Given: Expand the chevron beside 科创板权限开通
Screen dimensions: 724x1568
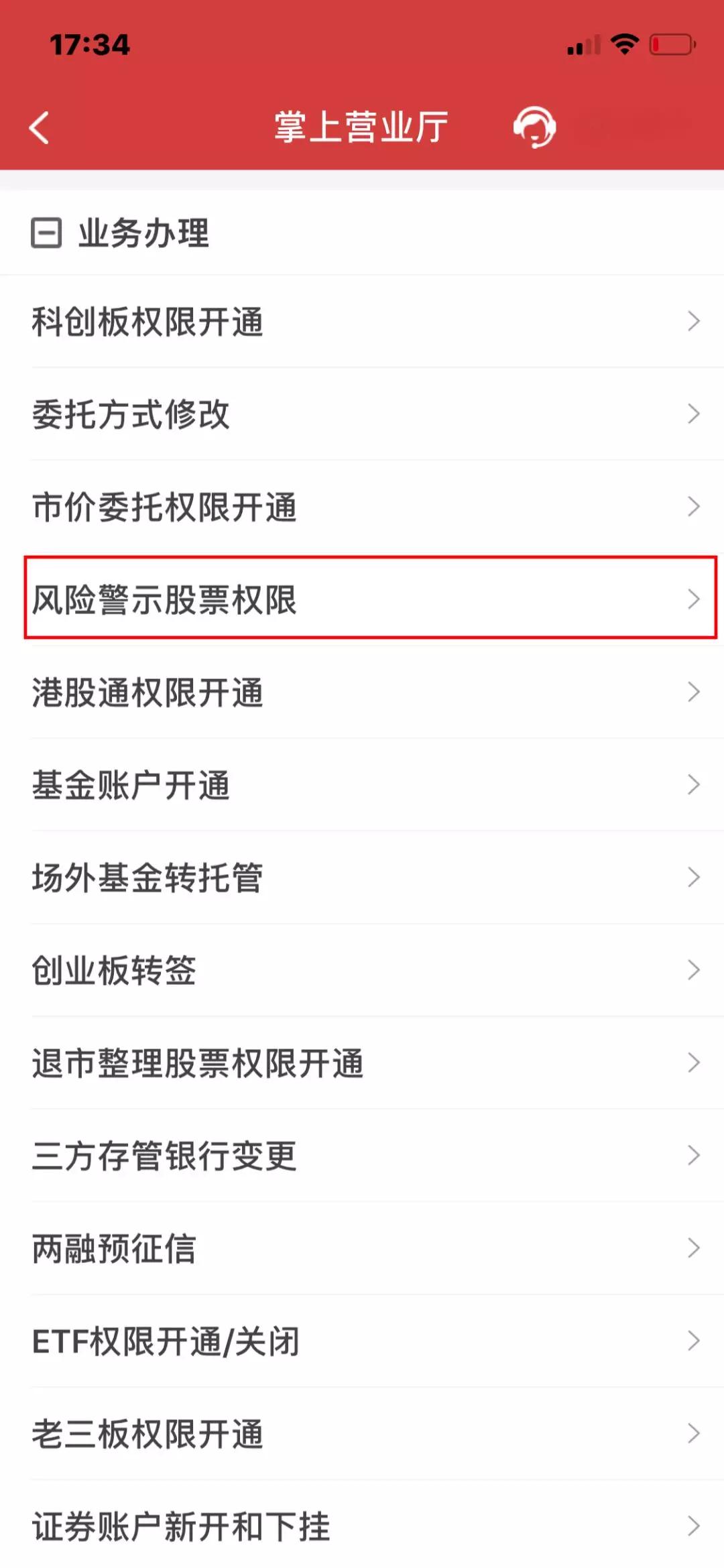Looking at the screenshot, I should [695, 322].
